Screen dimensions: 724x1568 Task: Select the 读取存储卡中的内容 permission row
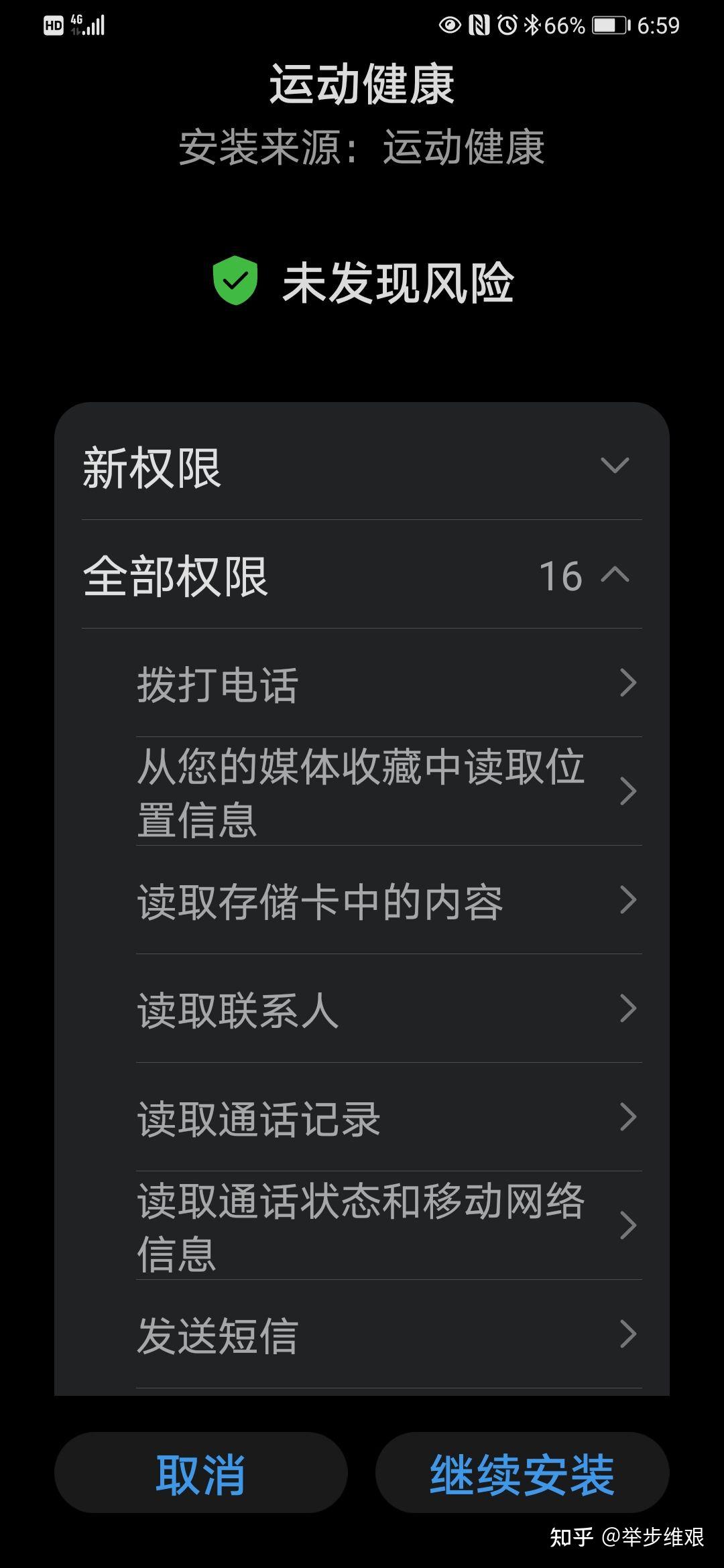[362, 901]
